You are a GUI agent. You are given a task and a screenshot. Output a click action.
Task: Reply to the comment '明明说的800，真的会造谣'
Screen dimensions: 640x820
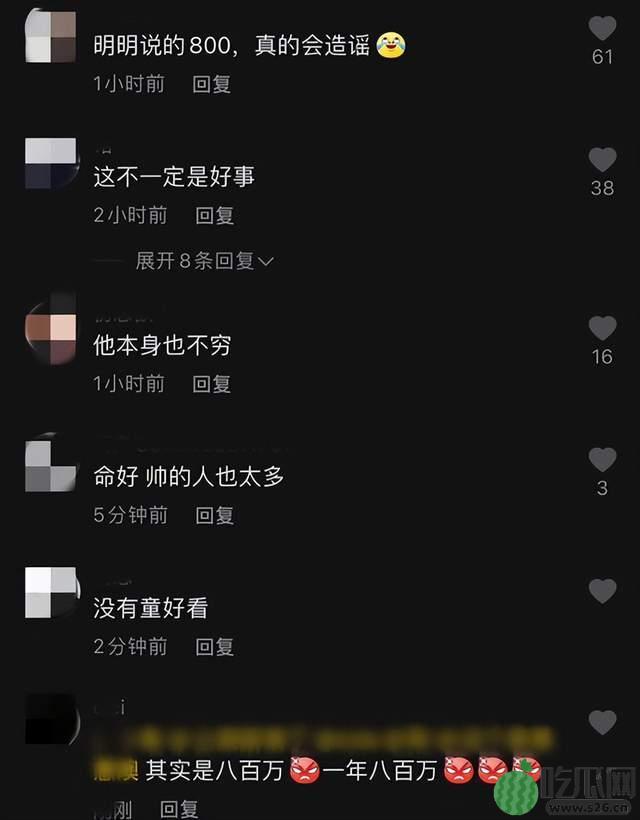(x=212, y=85)
